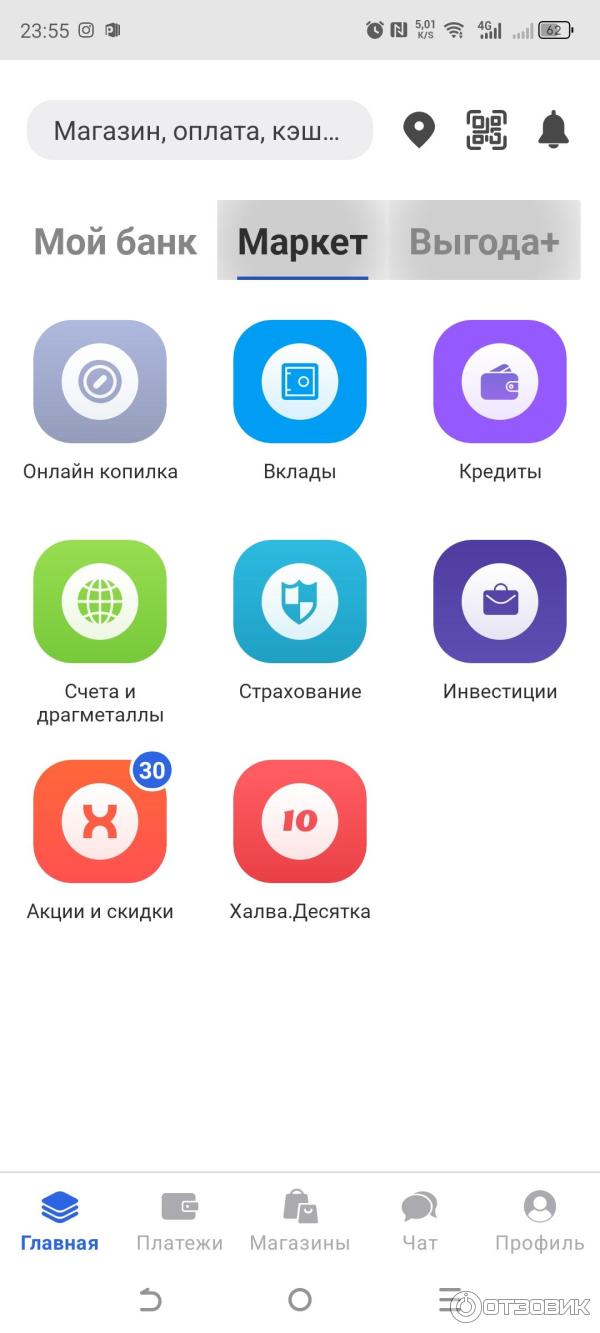Select the Маркет tab
The height and width of the screenshot is (1333, 600).
point(302,241)
